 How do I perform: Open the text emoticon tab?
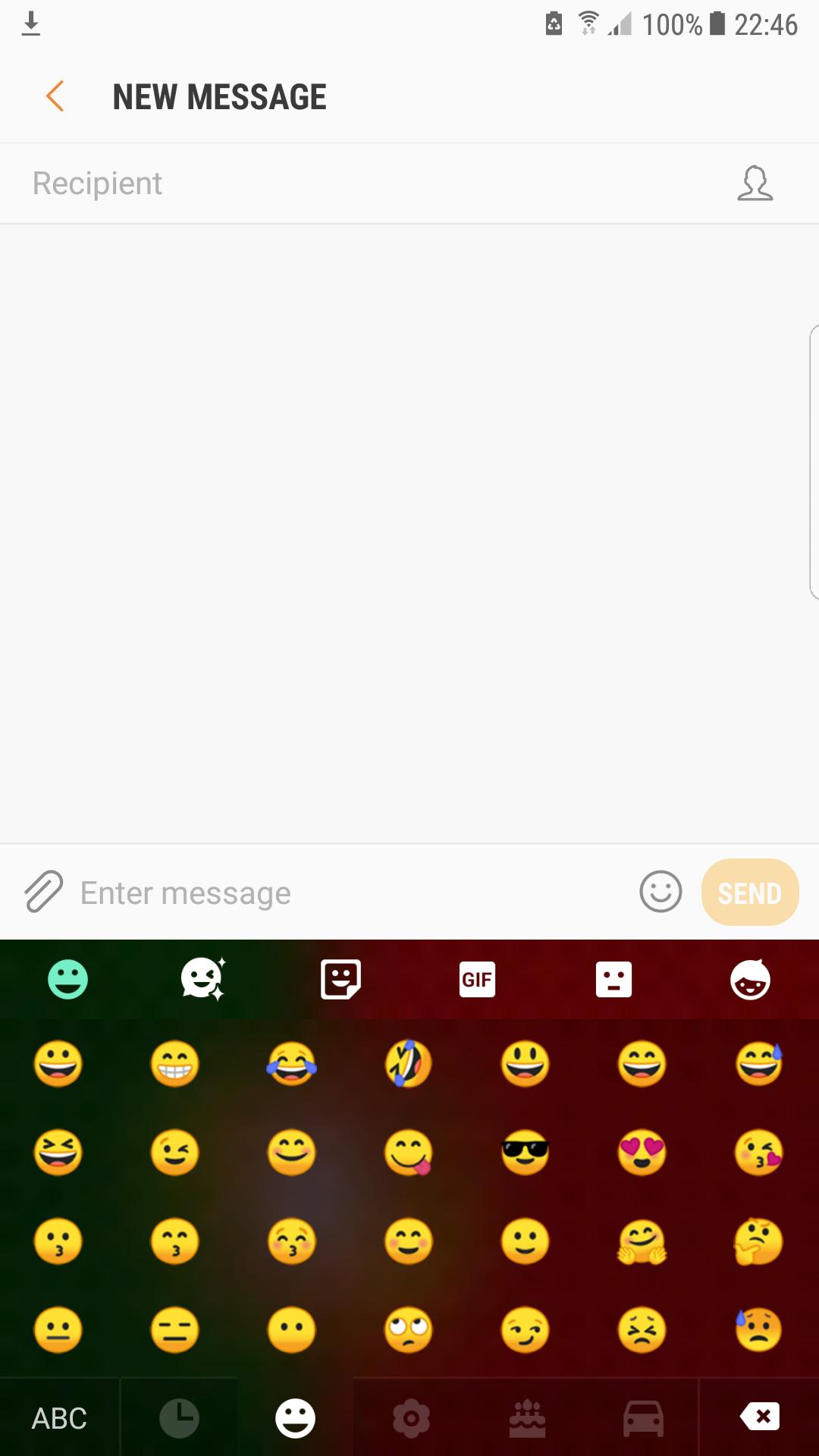[x=613, y=979]
